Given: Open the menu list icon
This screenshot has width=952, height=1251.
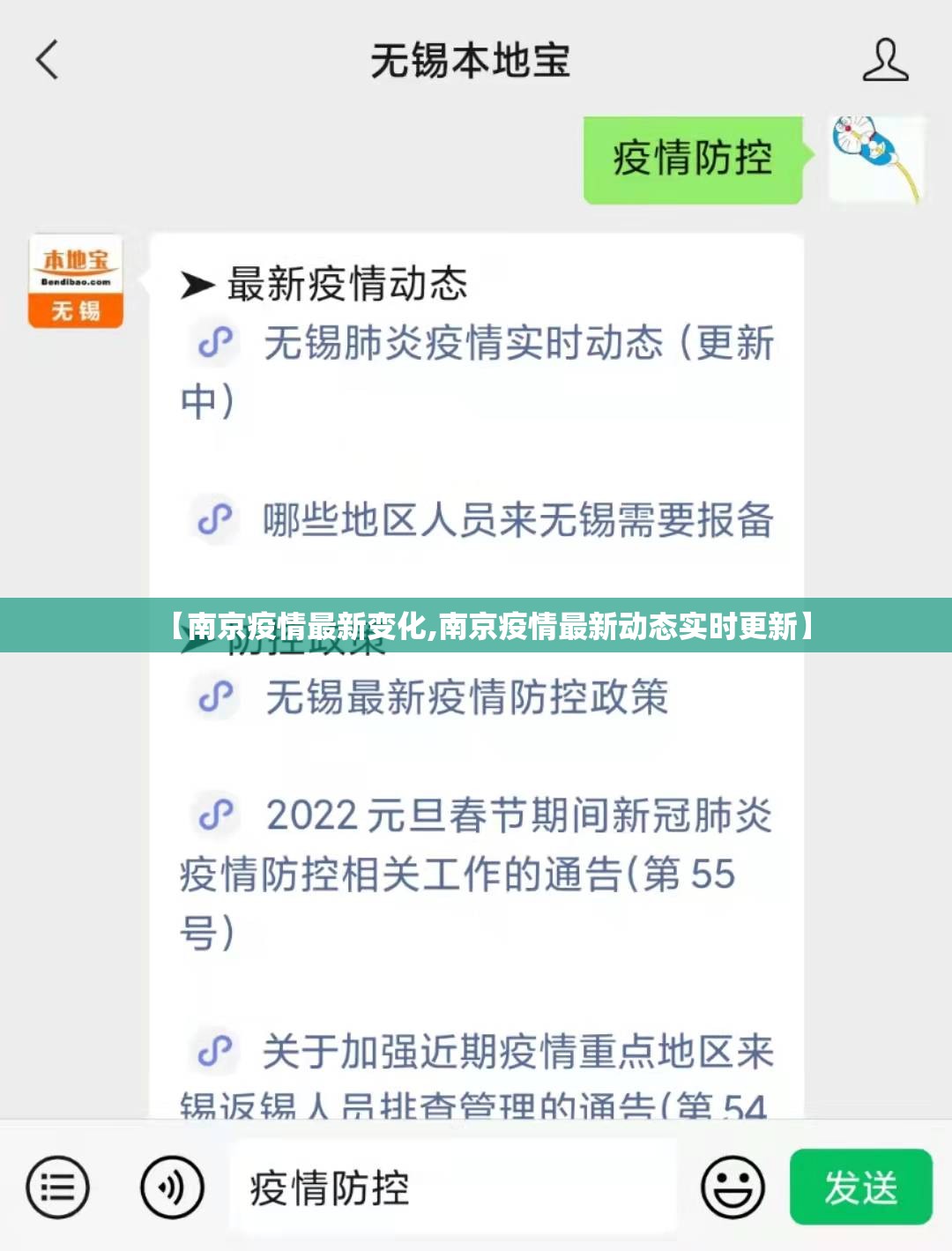Looking at the screenshot, I should (x=58, y=1188).
